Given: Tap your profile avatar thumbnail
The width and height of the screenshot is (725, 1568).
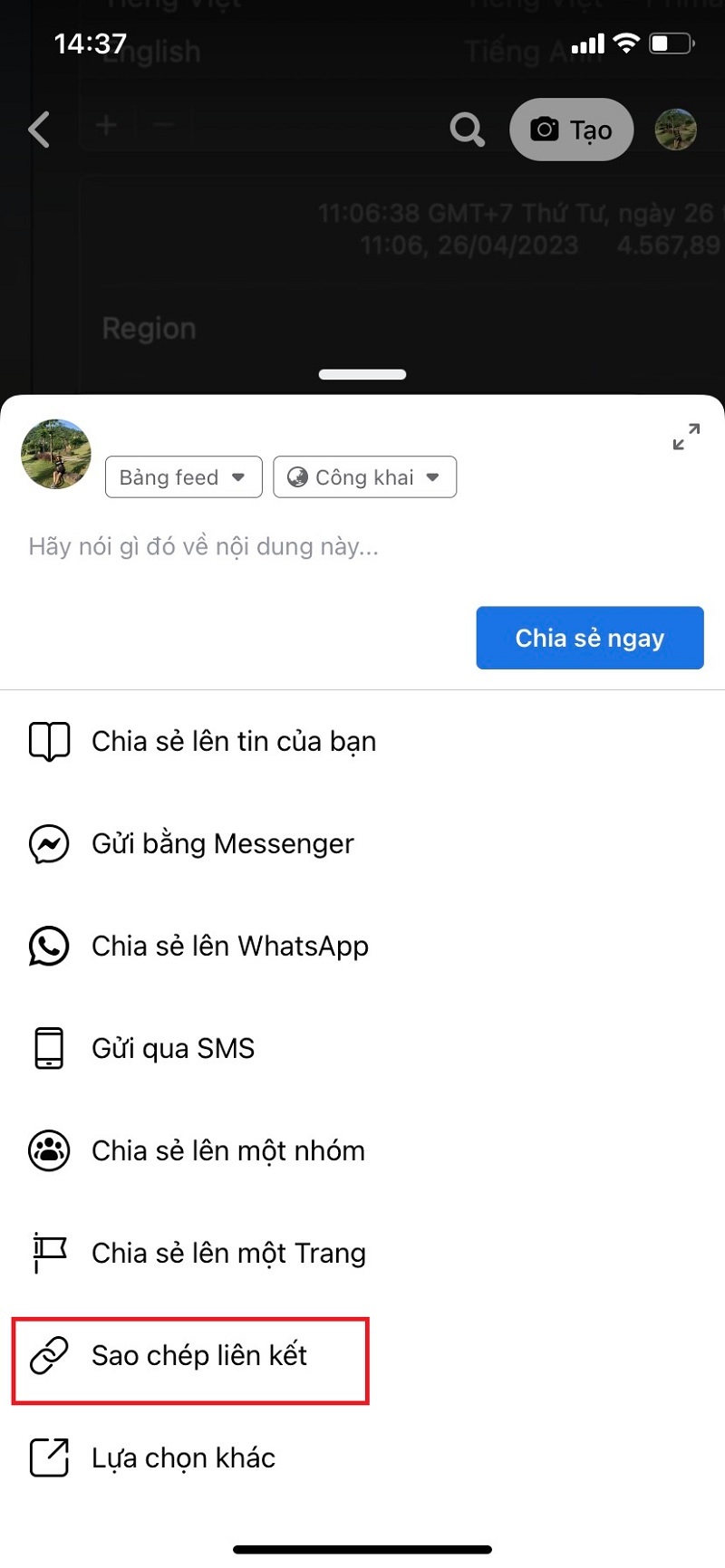Looking at the screenshot, I should (676, 130).
